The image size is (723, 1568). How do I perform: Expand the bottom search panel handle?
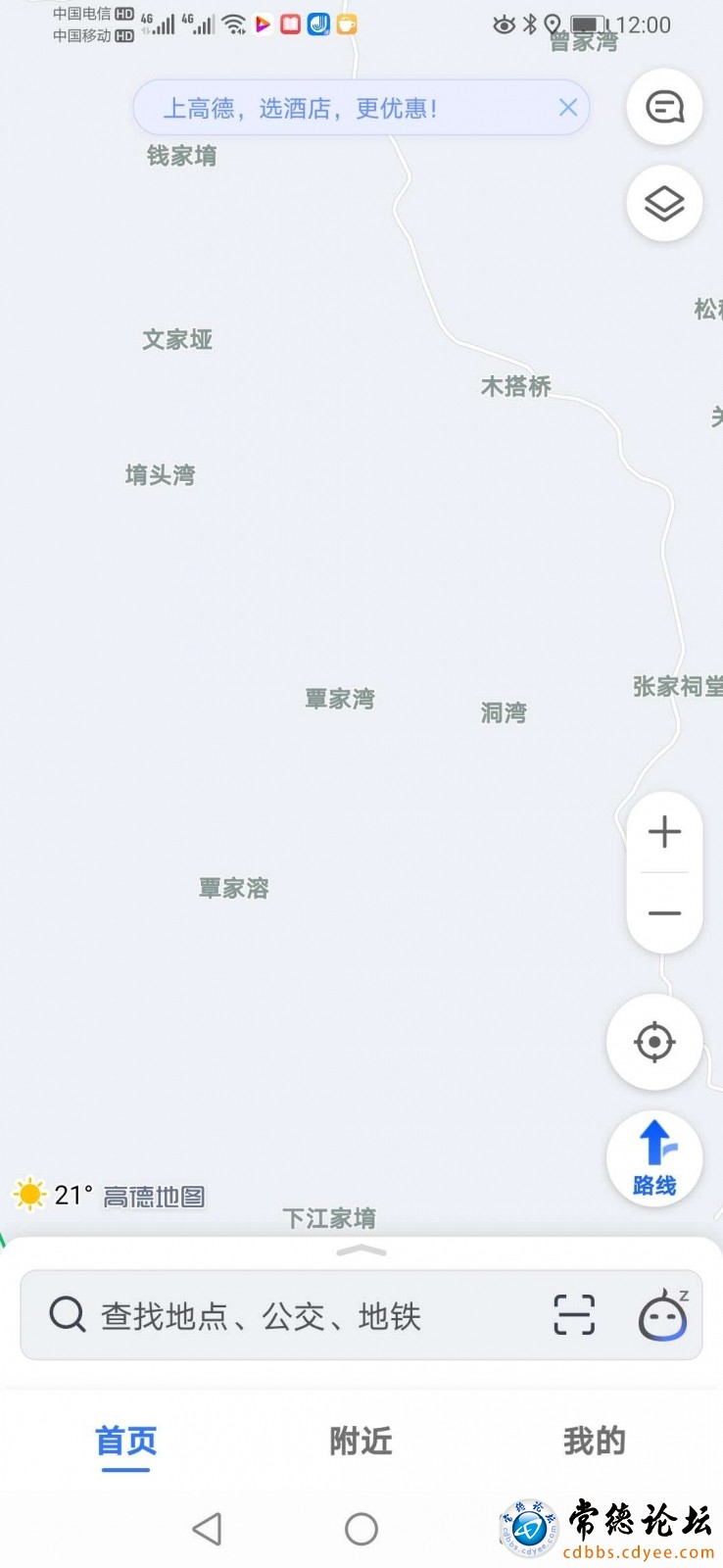[x=361, y=1251]
